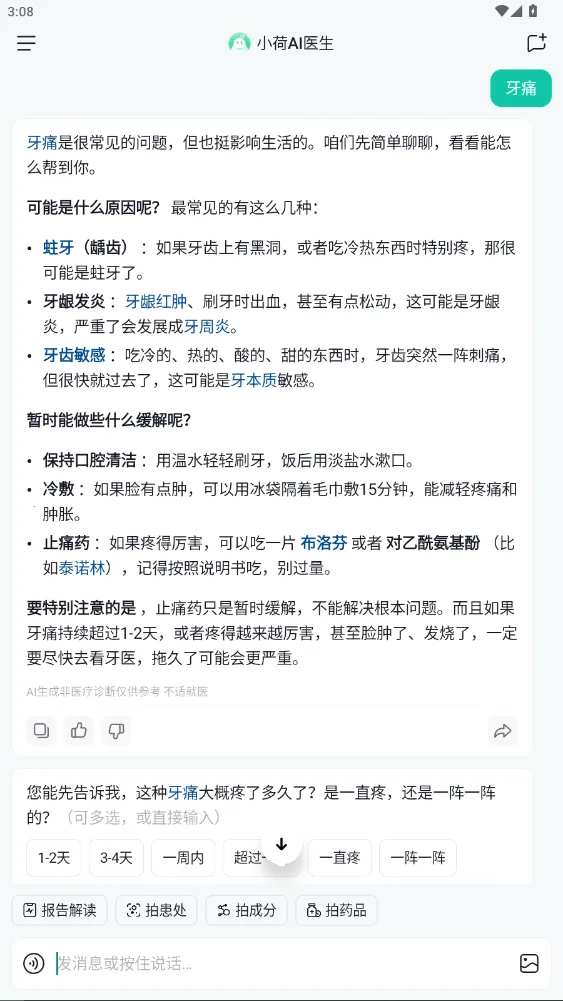563x1001 pixels.
Task: Select the 3-4天 option chip
Action: point(116,857)
